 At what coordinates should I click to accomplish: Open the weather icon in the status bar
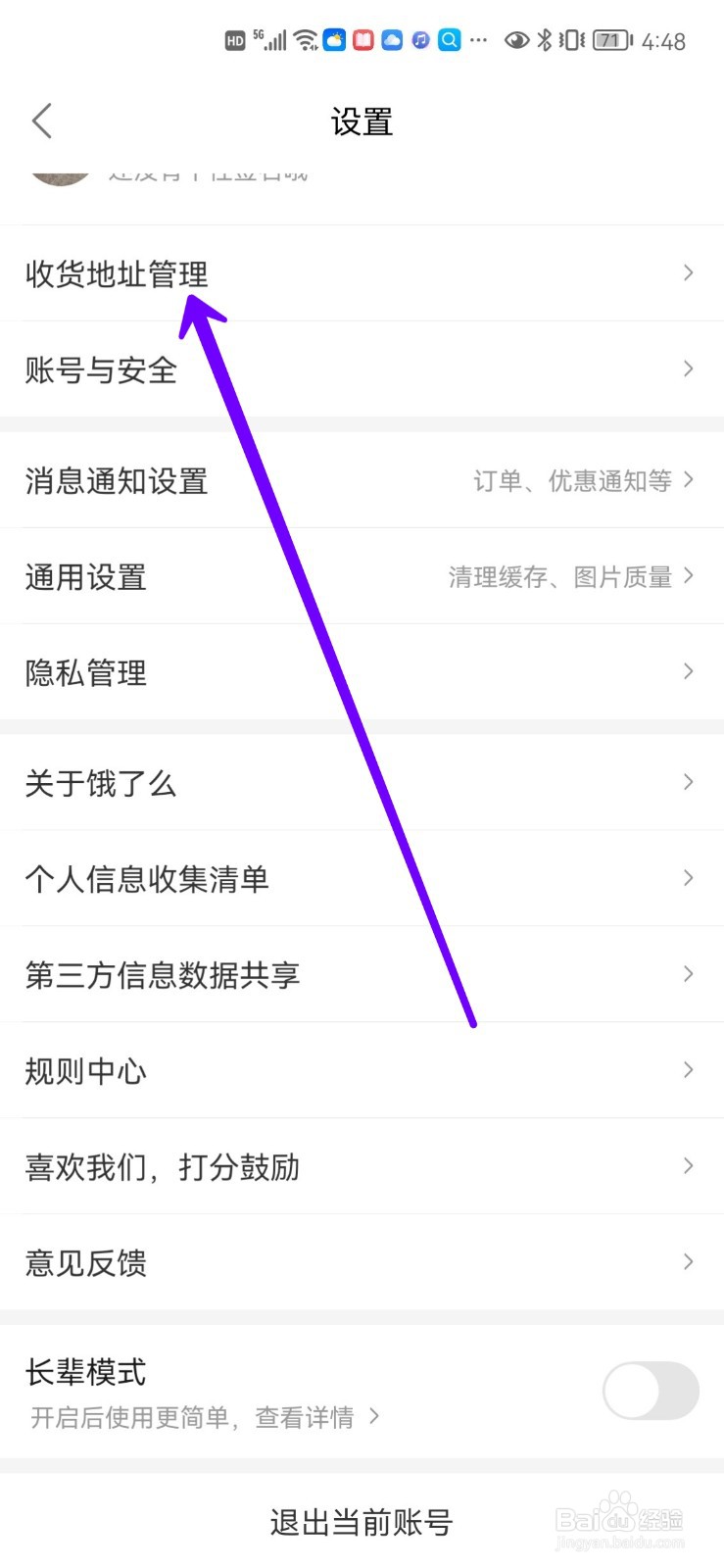point(333,39)
